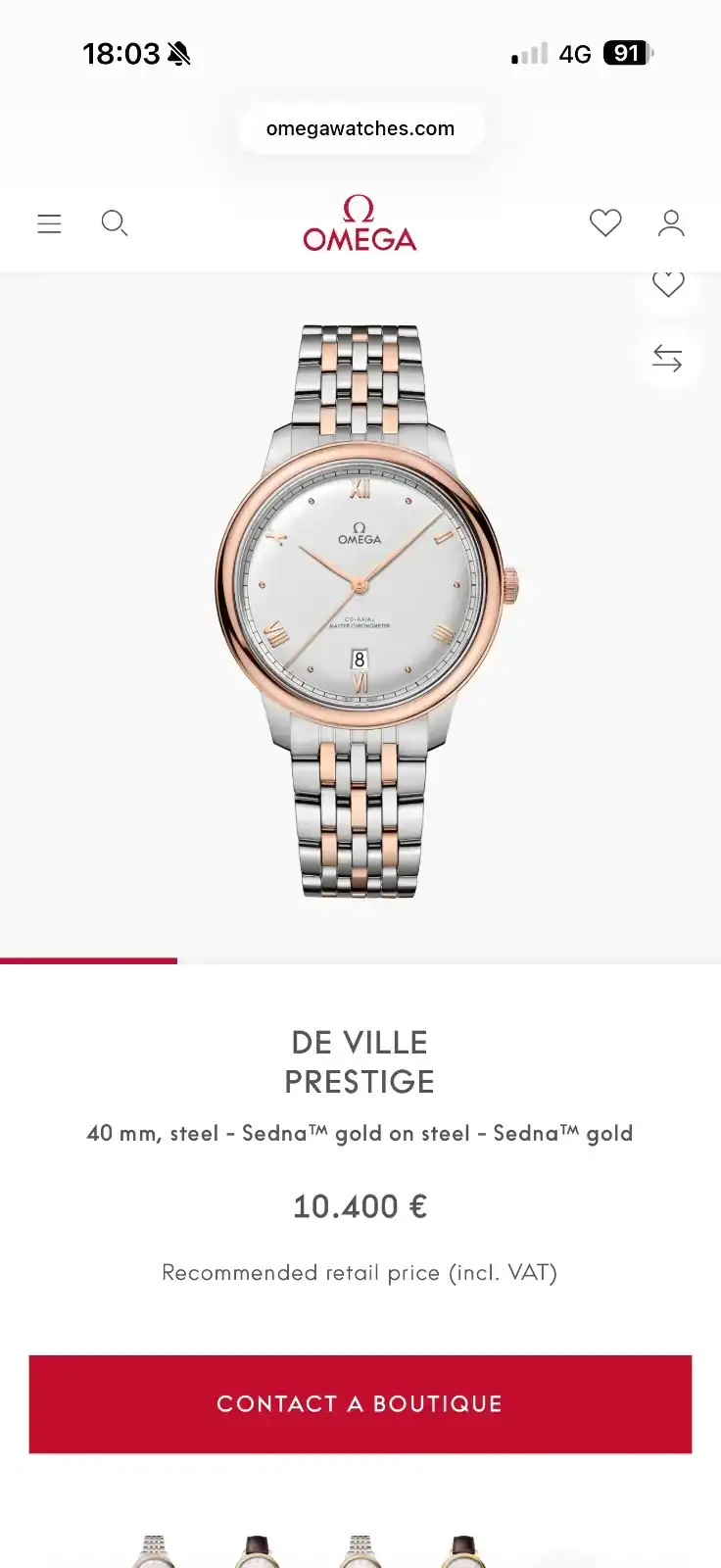
Task: Open the account profile icon
Action: [671, 223]
